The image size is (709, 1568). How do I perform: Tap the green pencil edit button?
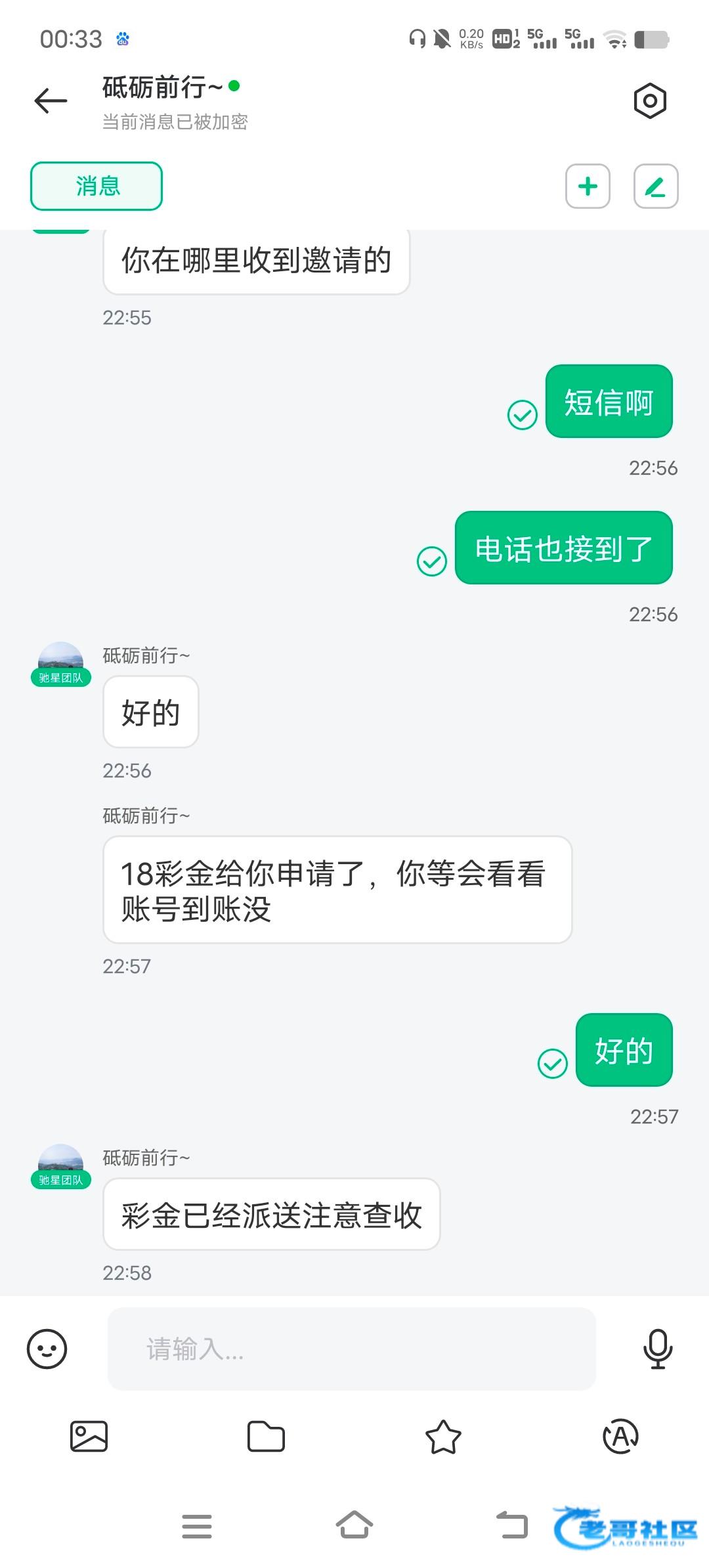[655, 186]
